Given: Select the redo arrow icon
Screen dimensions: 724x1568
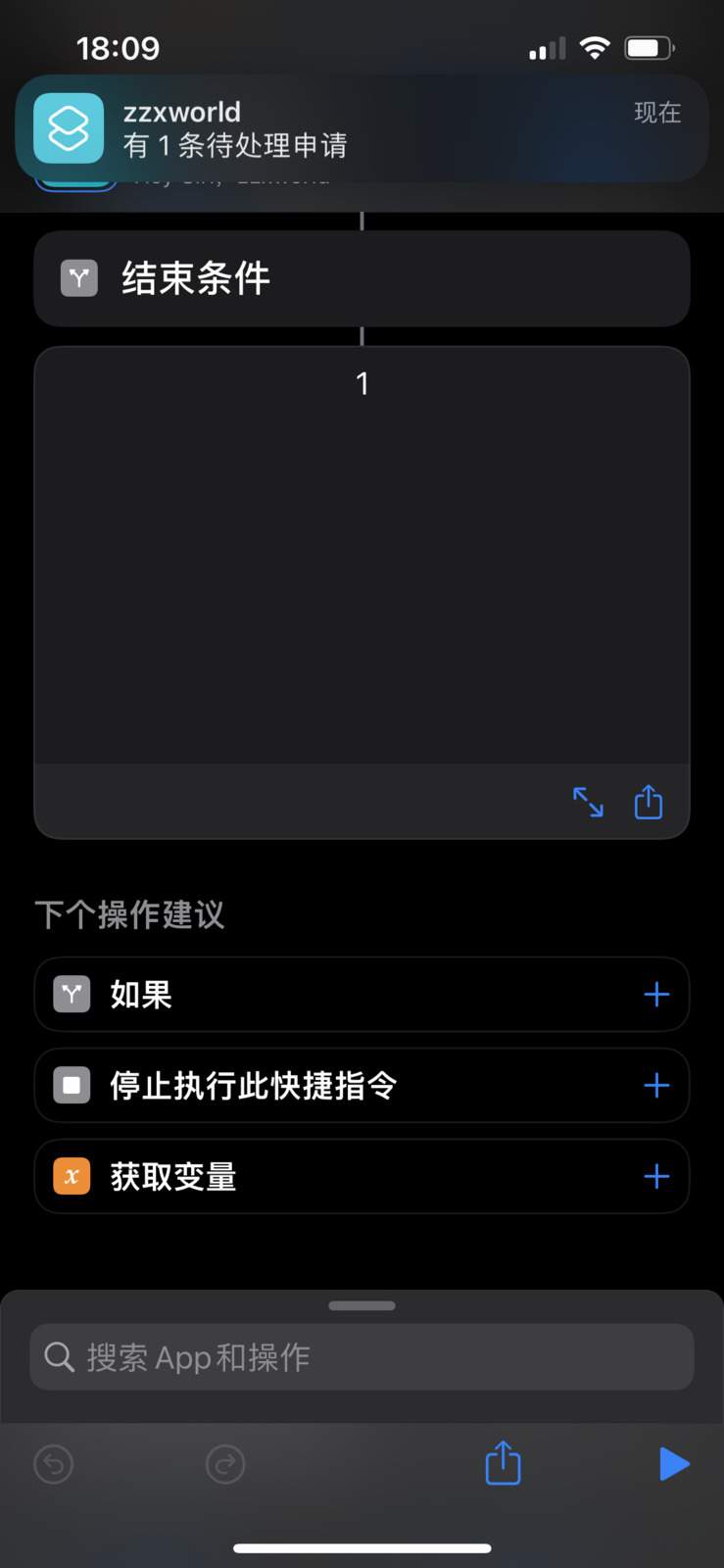Looking at the screenshot, I should [225, 1463].
